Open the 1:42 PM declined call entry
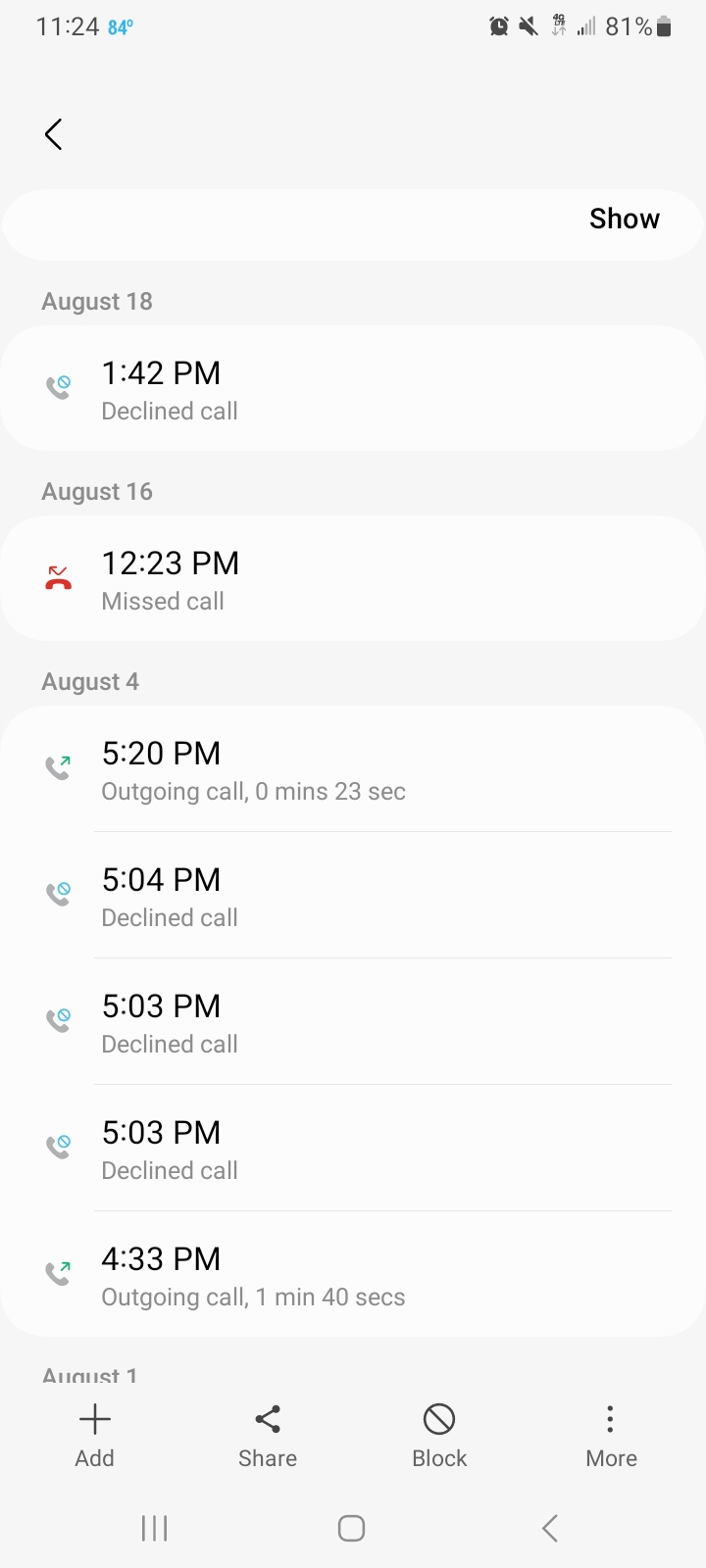 pos(353,389)
